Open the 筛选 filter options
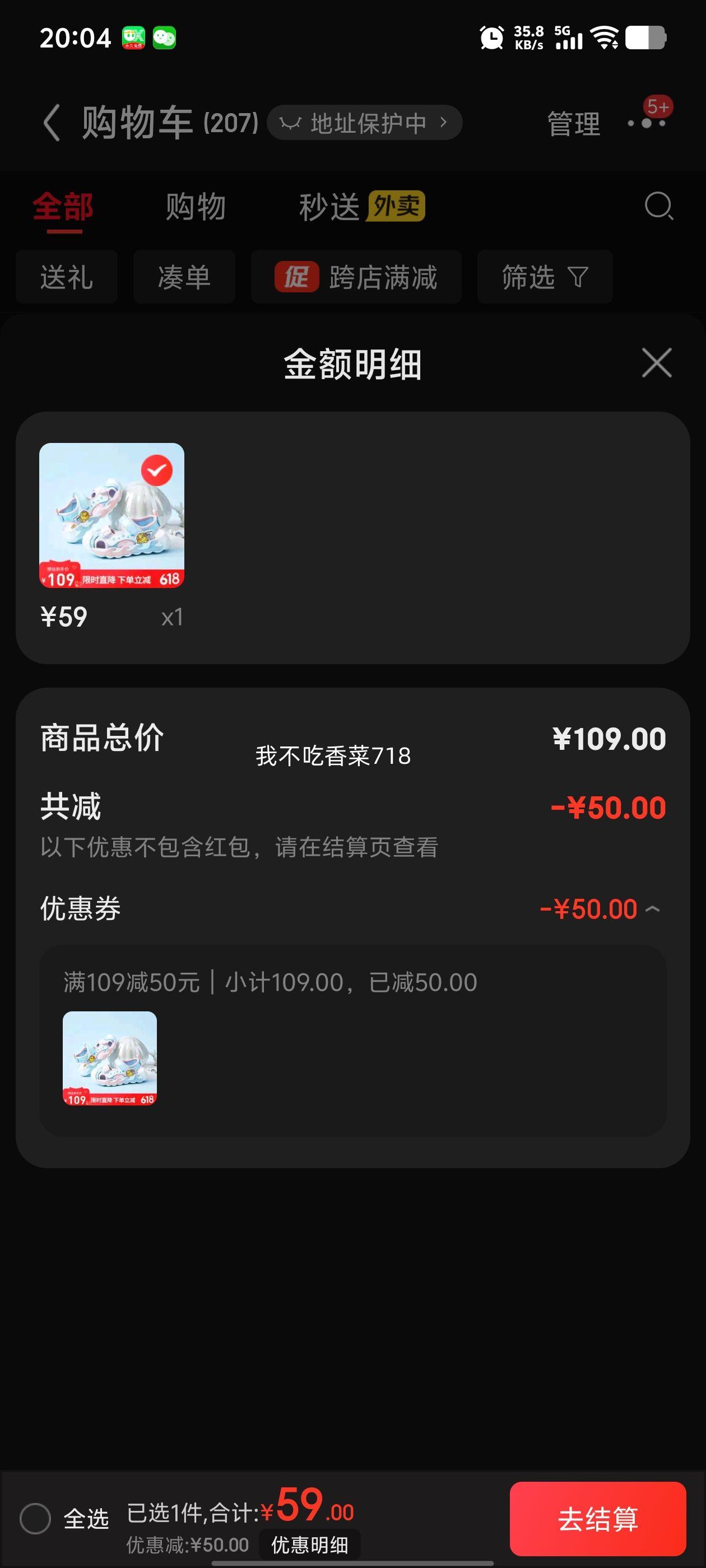 (x=545, y=277)
